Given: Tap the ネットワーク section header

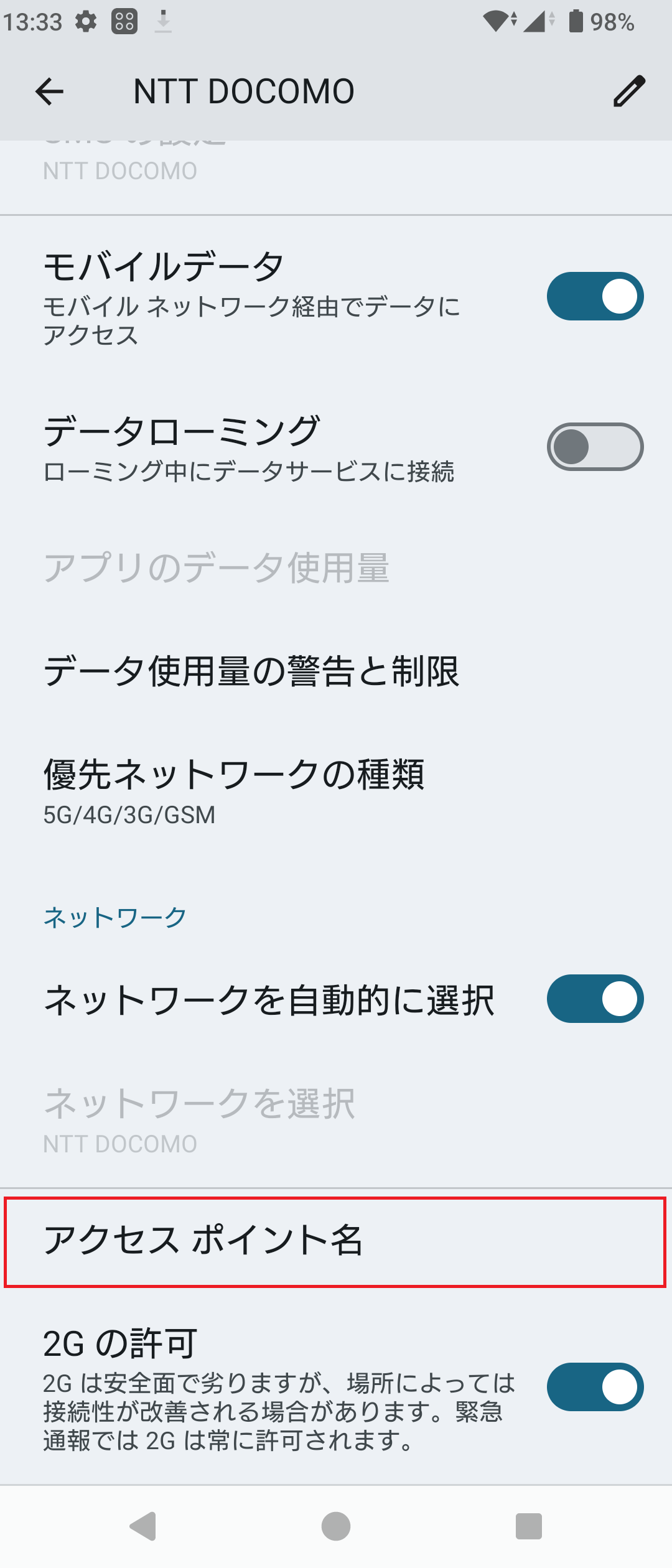Looking at the screenshot, I should coord(114,915).
